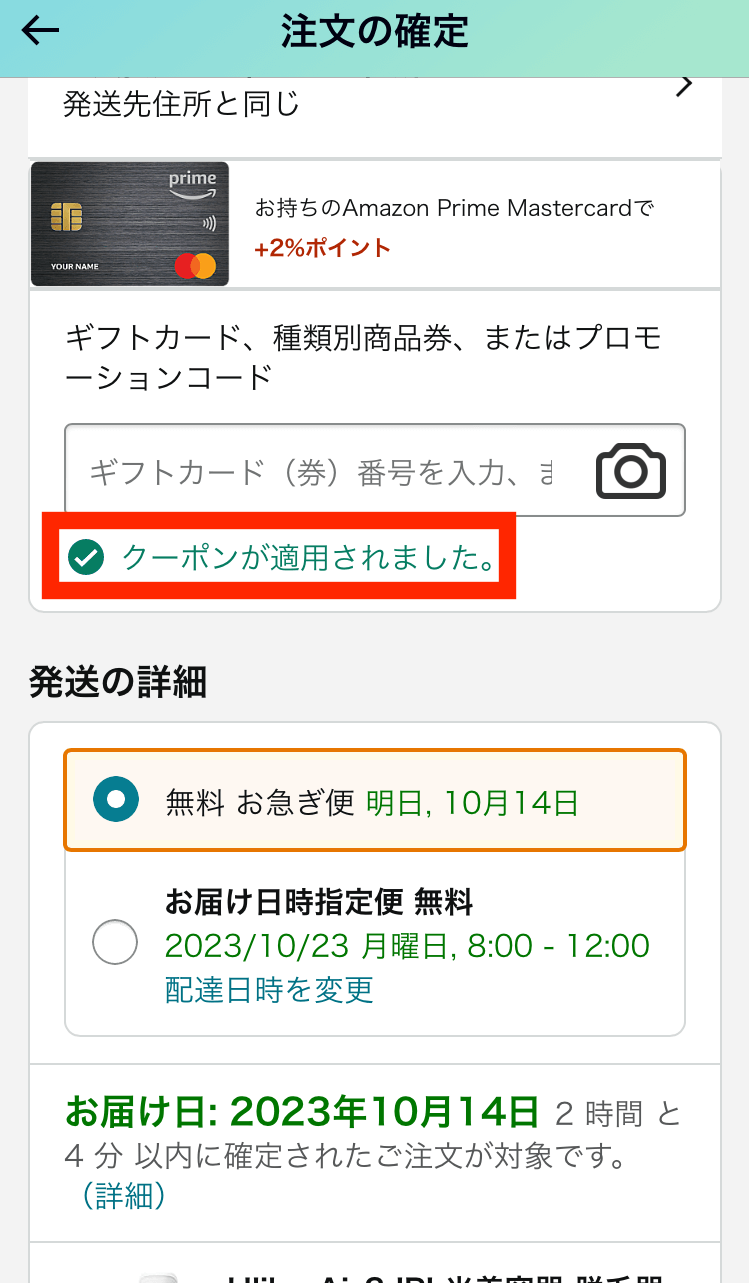Tap 配達日時を変更 link
Screen dimensions: 749x1283
tap(269, 990)
